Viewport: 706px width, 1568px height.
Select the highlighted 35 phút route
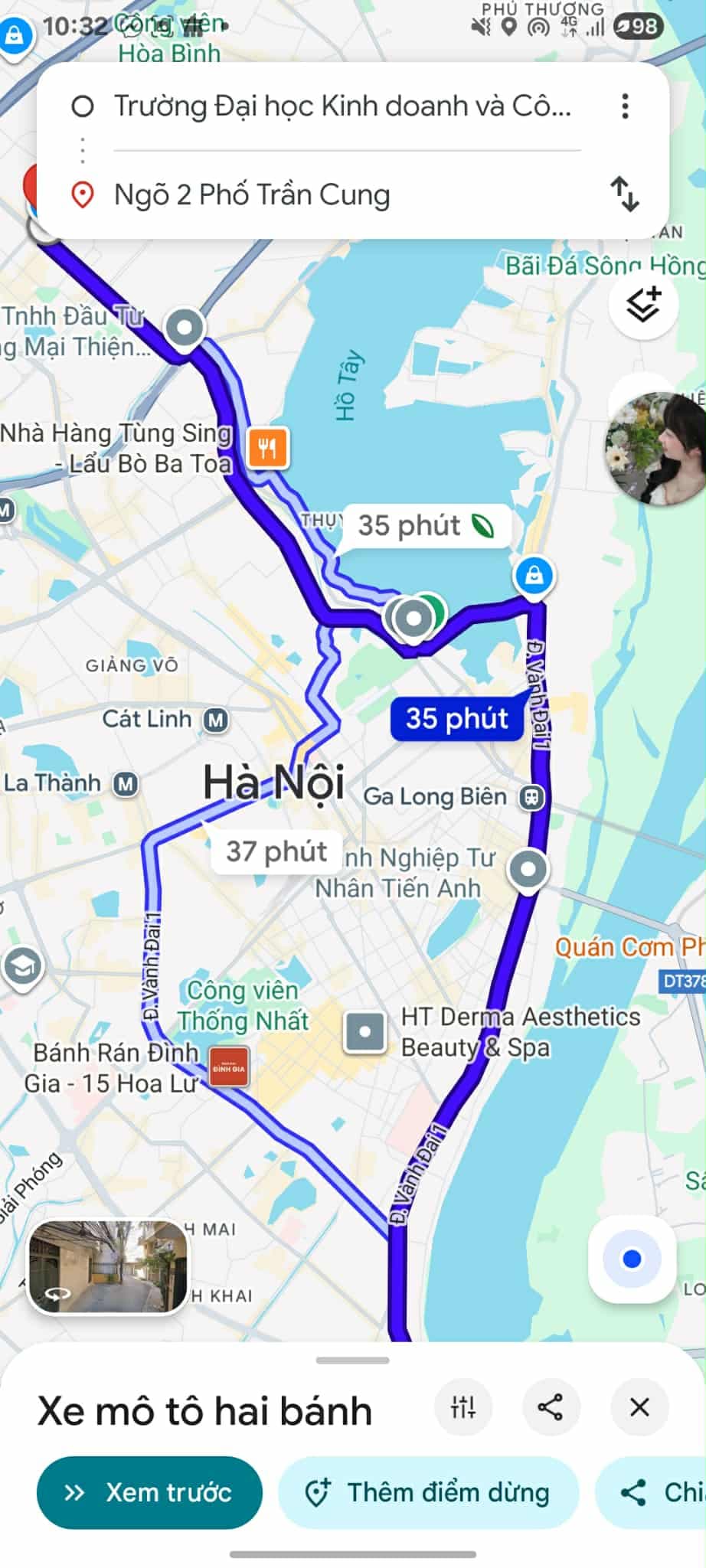[x=456, y=719]
